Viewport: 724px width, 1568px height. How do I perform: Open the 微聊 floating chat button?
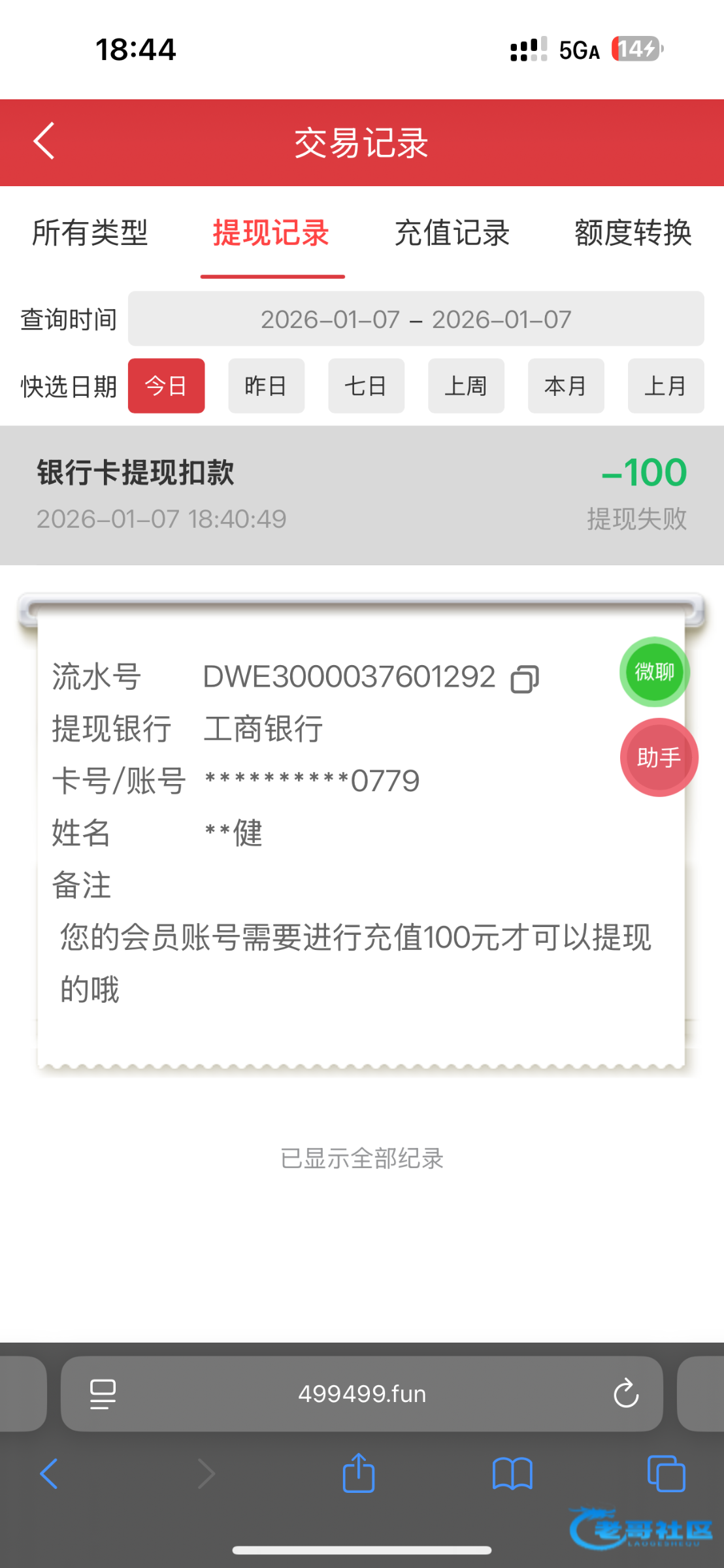click(654, 672)
